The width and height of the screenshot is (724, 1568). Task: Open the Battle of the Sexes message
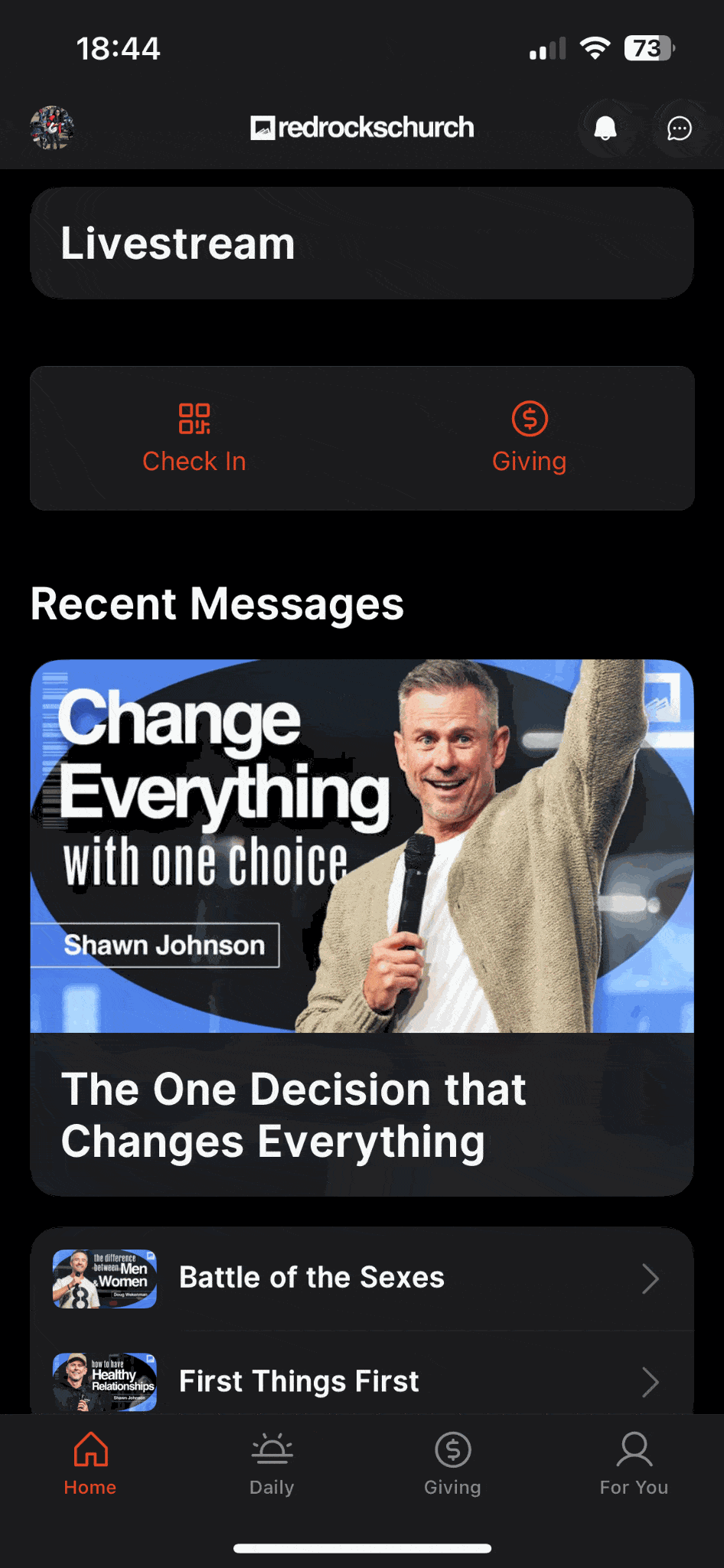click(362, 1279)
